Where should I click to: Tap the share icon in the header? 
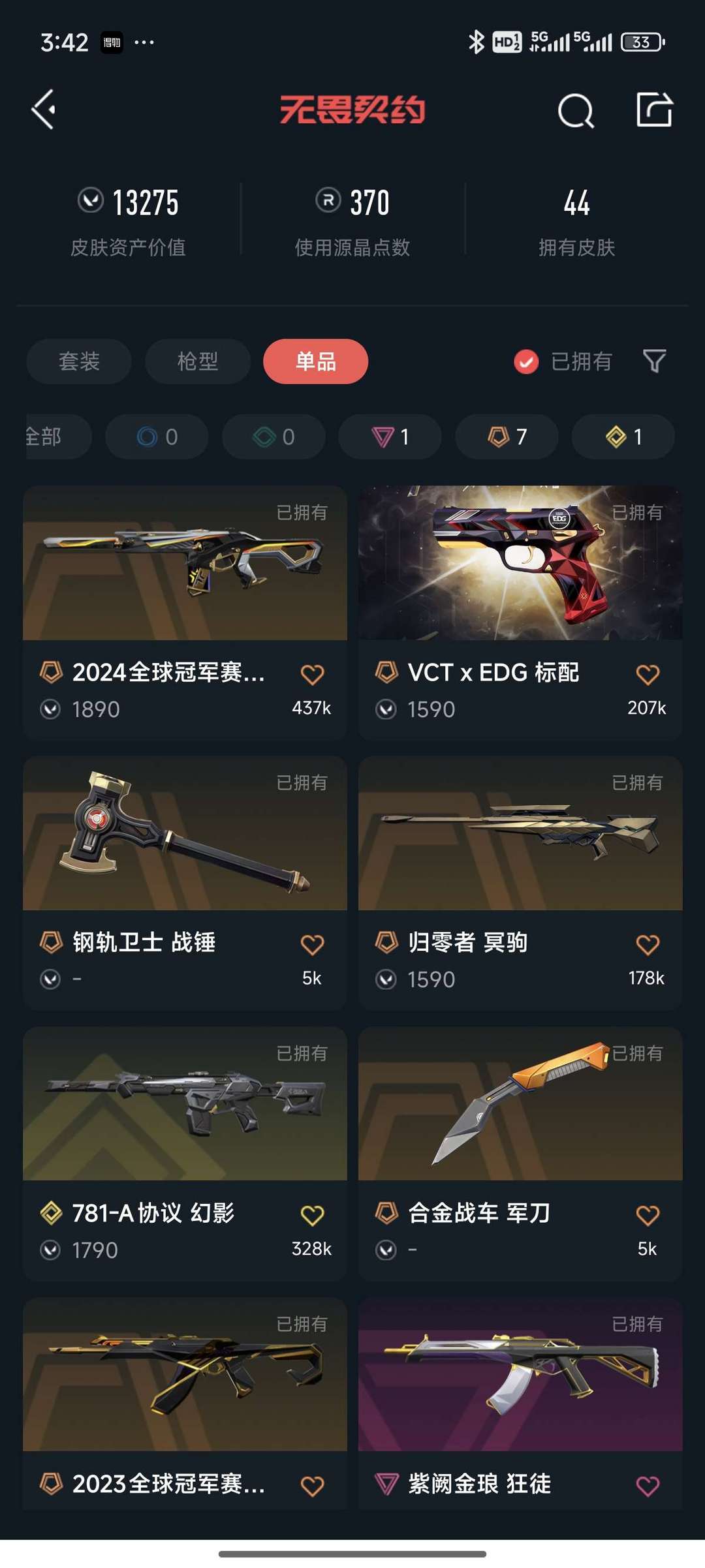coord(654,109)
